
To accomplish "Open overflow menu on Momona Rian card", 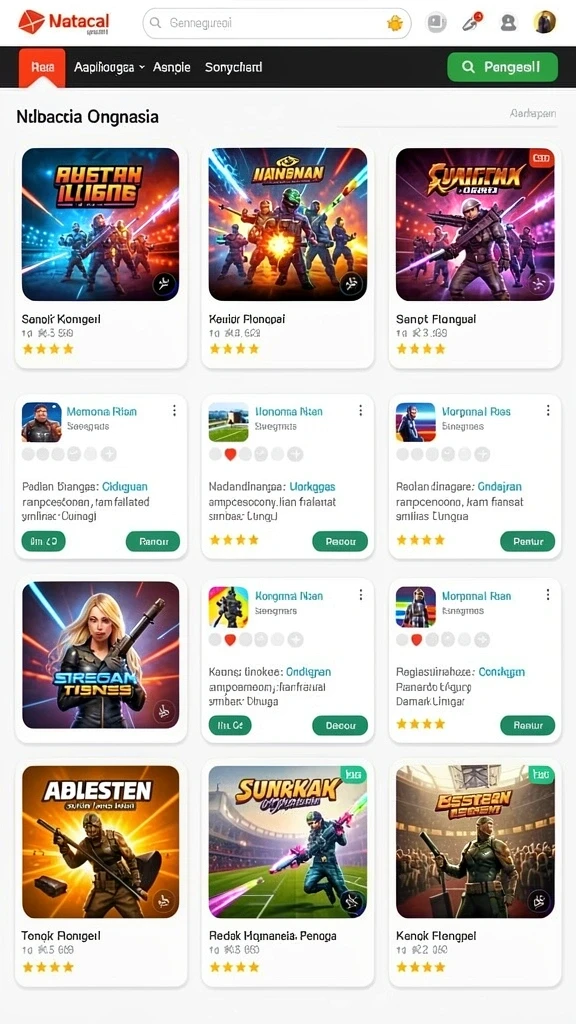I will click(x=174, y=410).
